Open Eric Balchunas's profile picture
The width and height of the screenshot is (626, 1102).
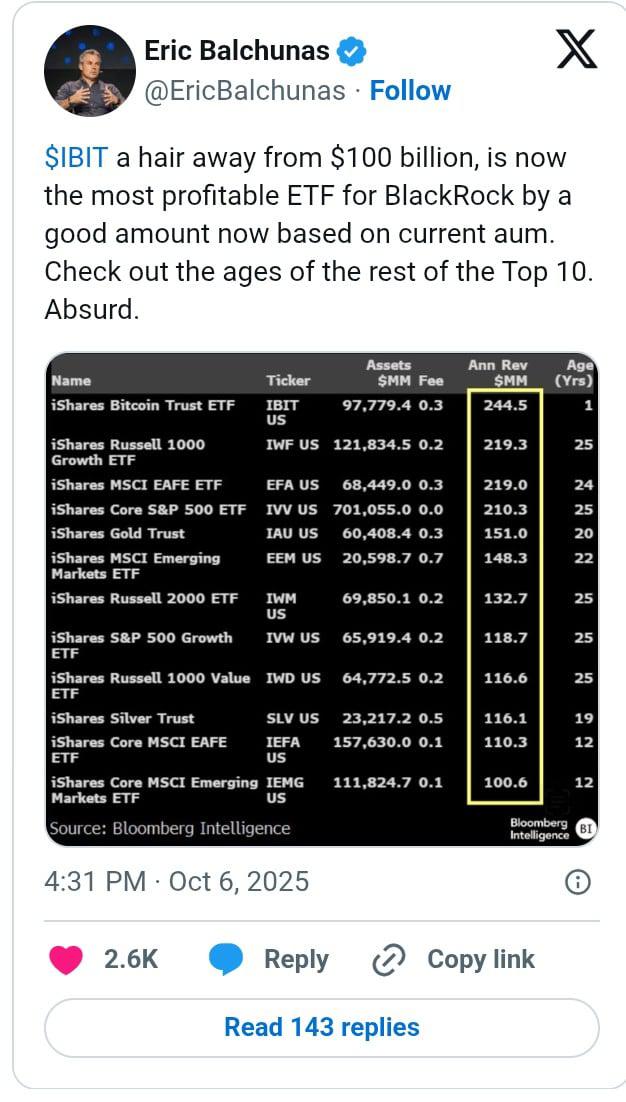[90, 71]
